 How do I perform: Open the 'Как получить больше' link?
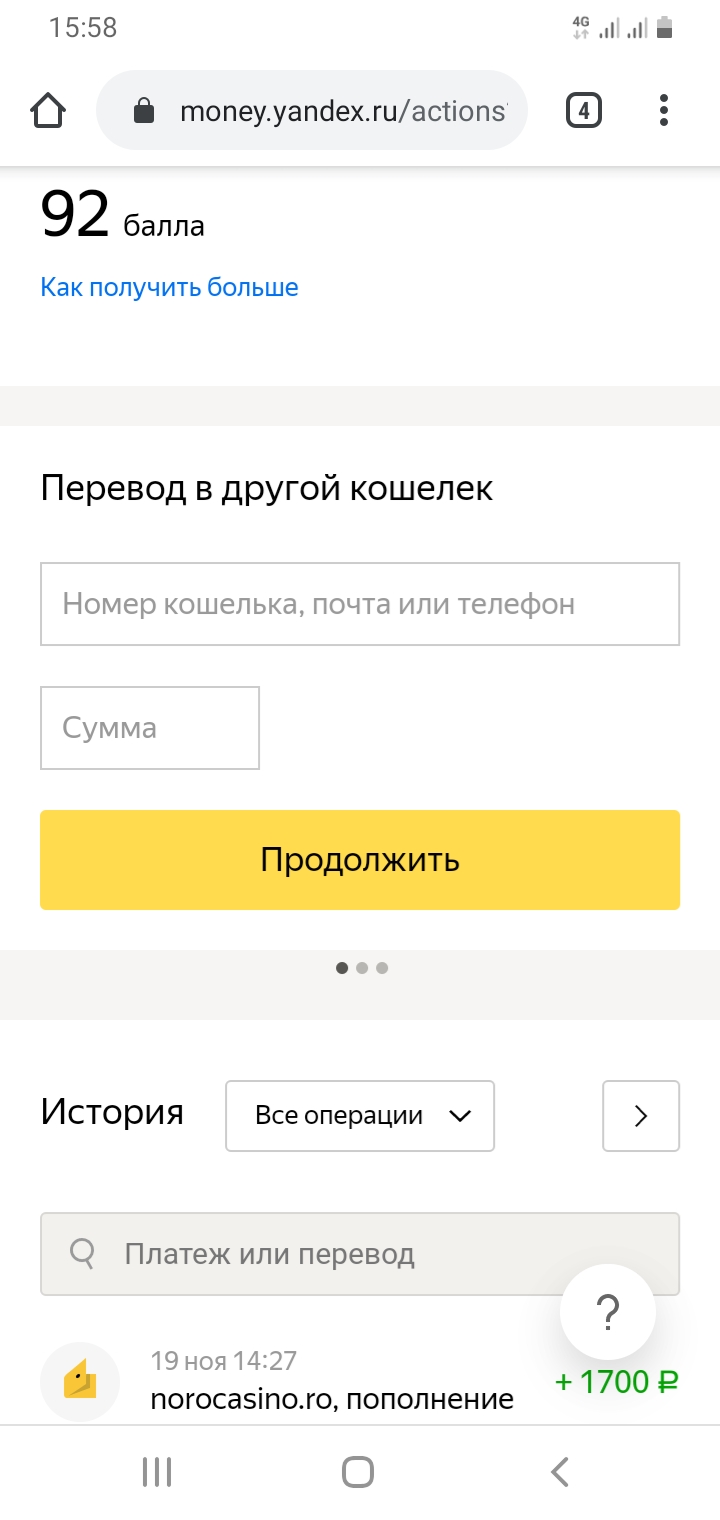point(169,287)
